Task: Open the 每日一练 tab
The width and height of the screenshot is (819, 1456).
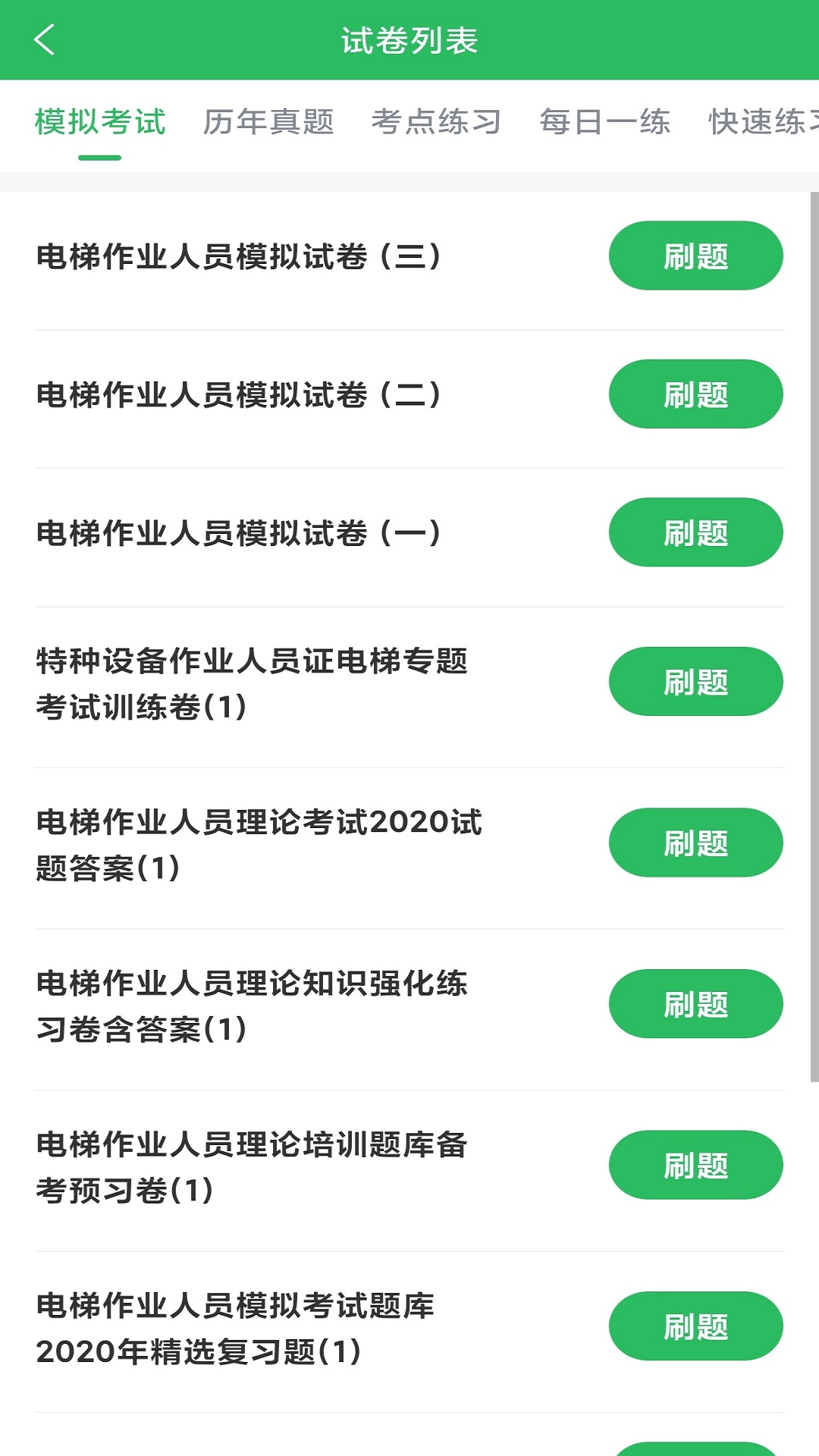Action: pos(605,121)
